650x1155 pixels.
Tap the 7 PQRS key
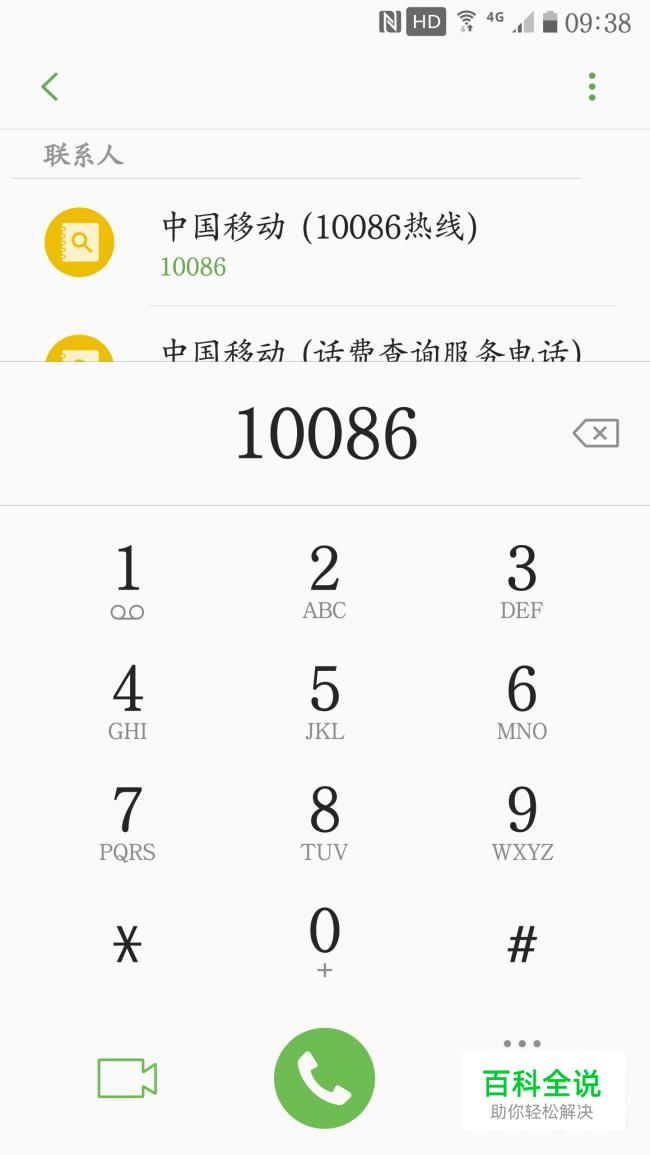click(127, 822)
